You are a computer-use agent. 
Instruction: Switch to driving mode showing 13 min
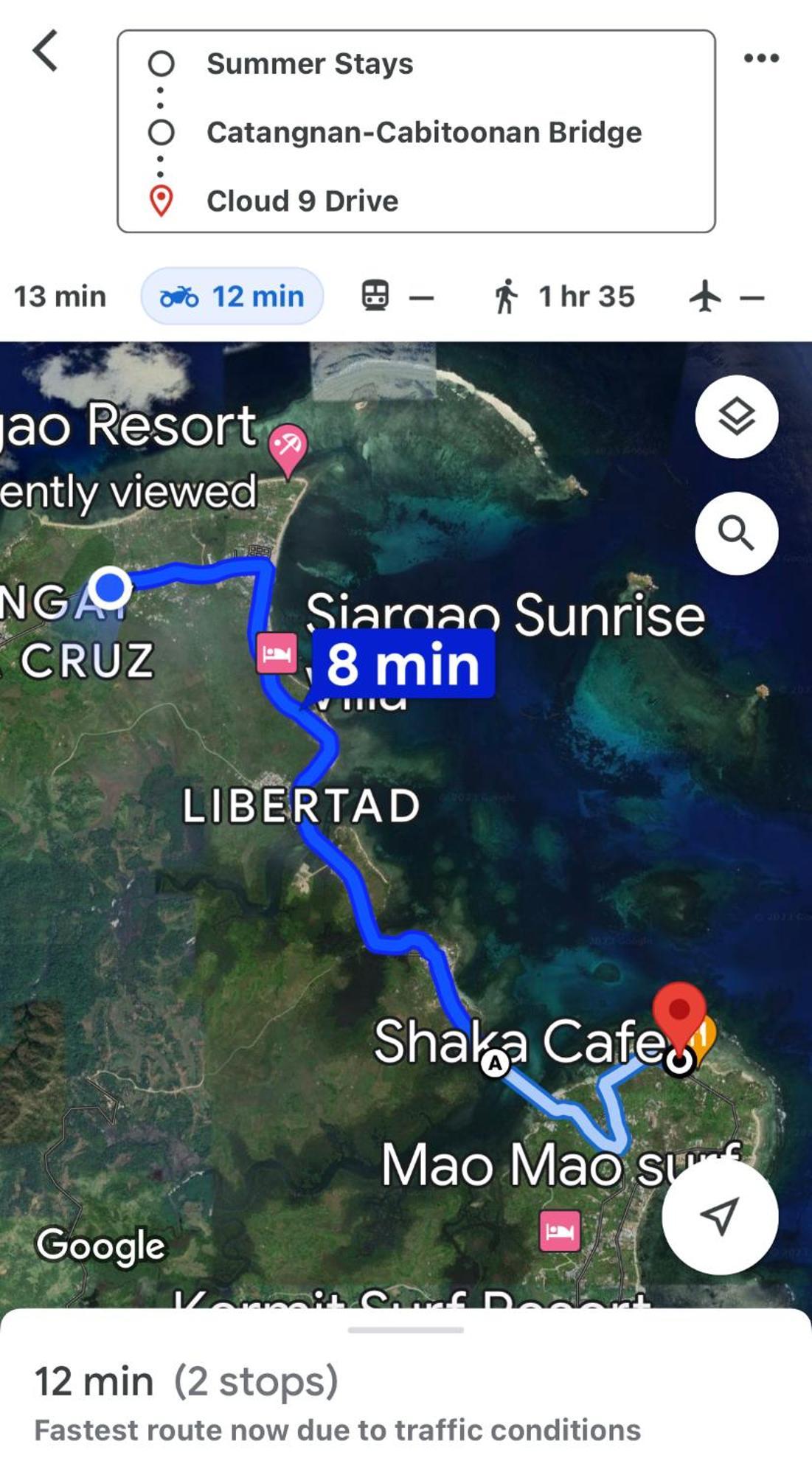59,296
